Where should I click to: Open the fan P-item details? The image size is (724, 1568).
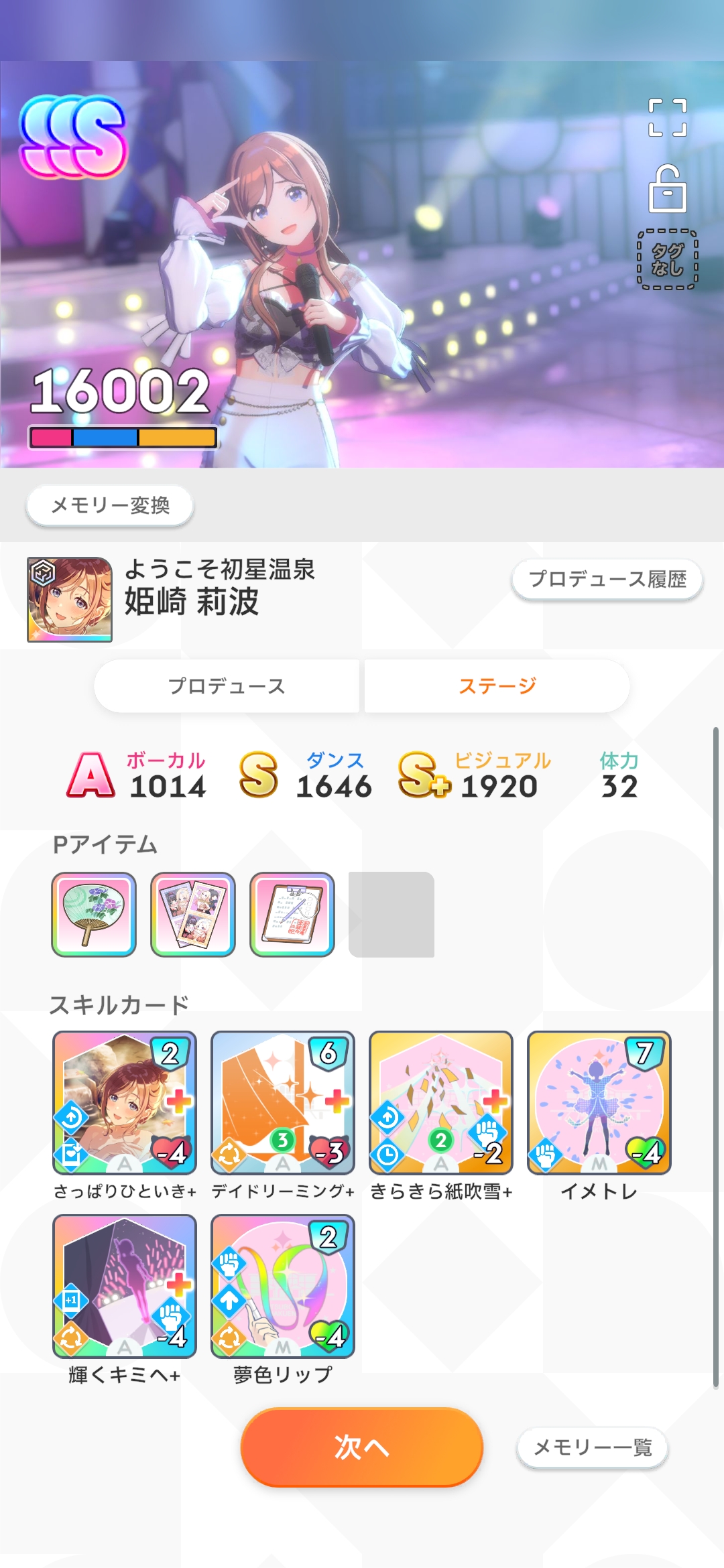[x=94, y=914]
